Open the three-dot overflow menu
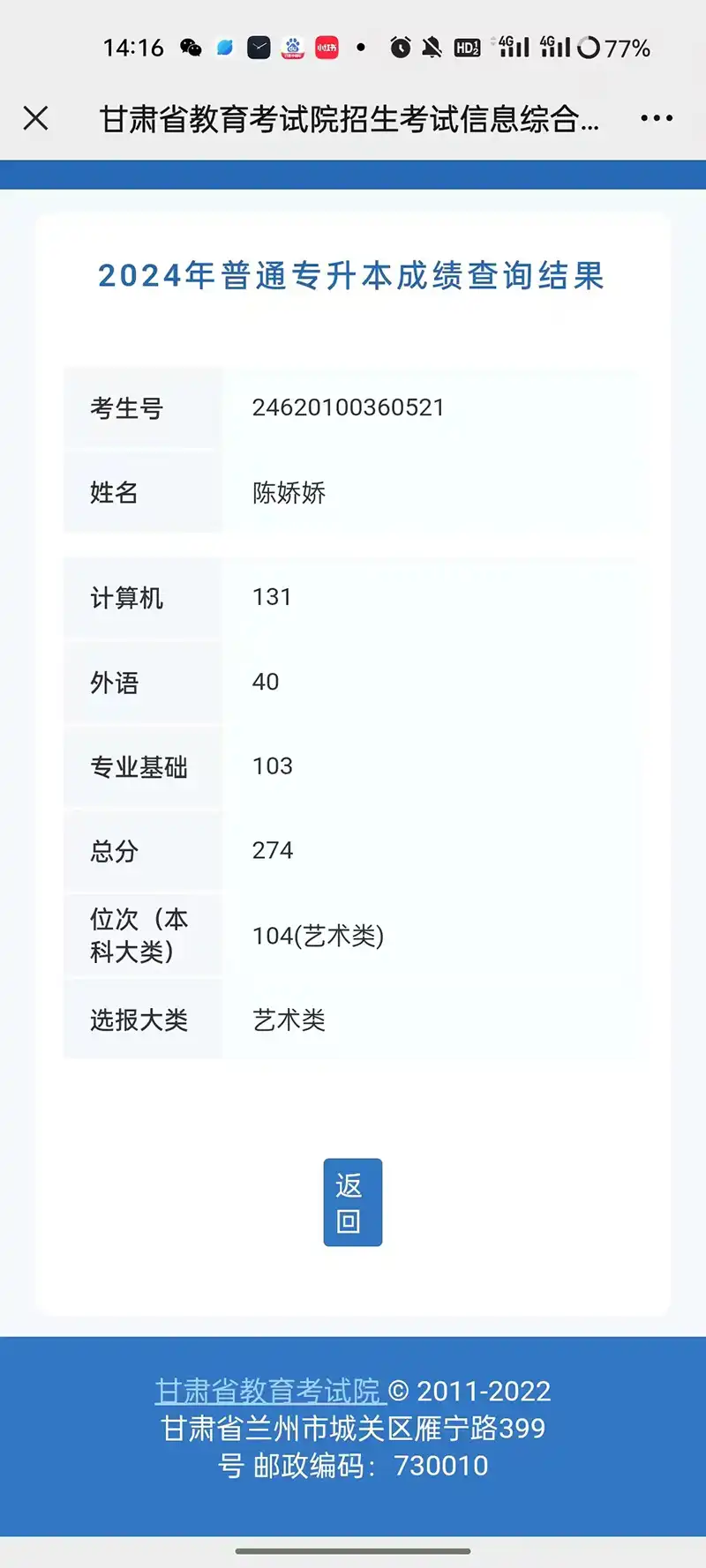 tap(657, 118)
